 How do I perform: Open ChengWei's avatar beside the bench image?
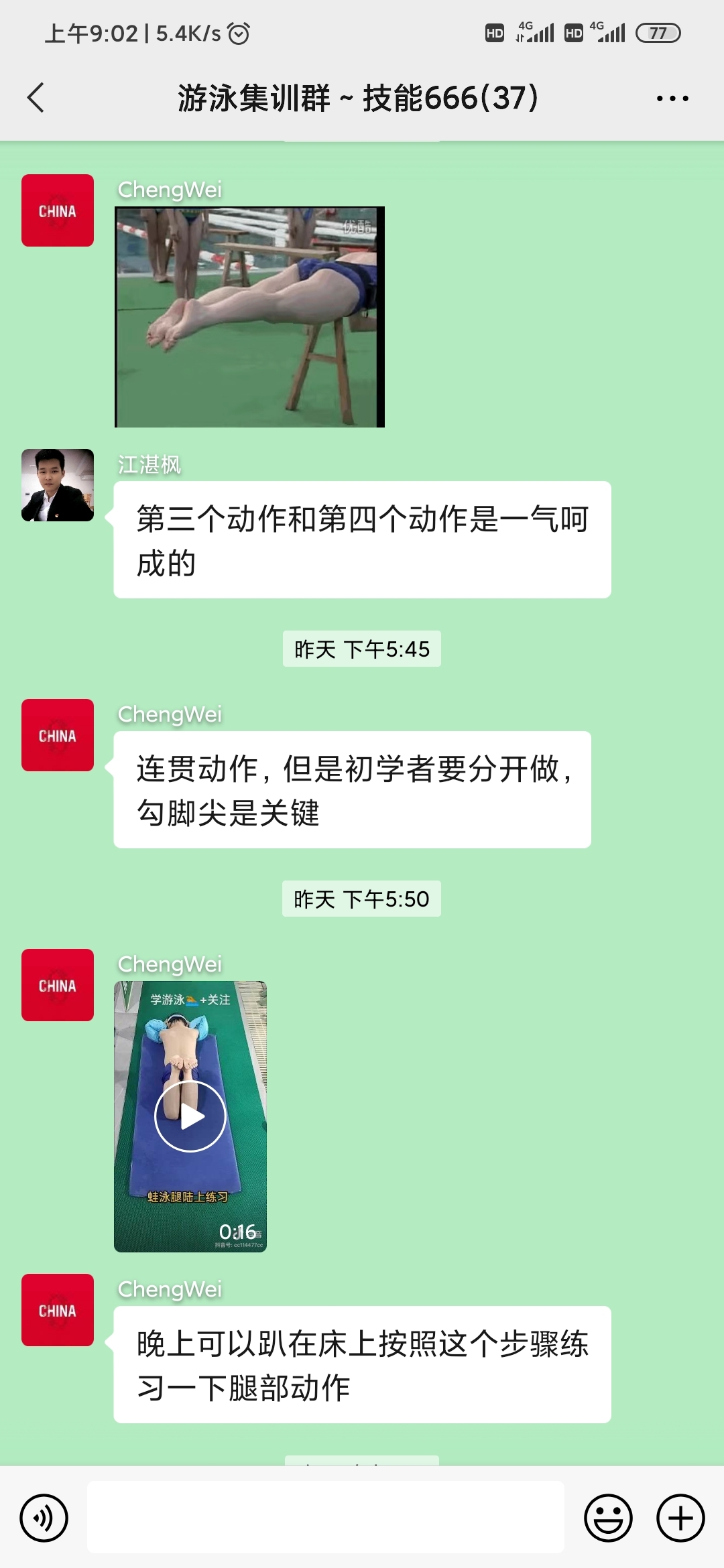[x=58, y=210]
